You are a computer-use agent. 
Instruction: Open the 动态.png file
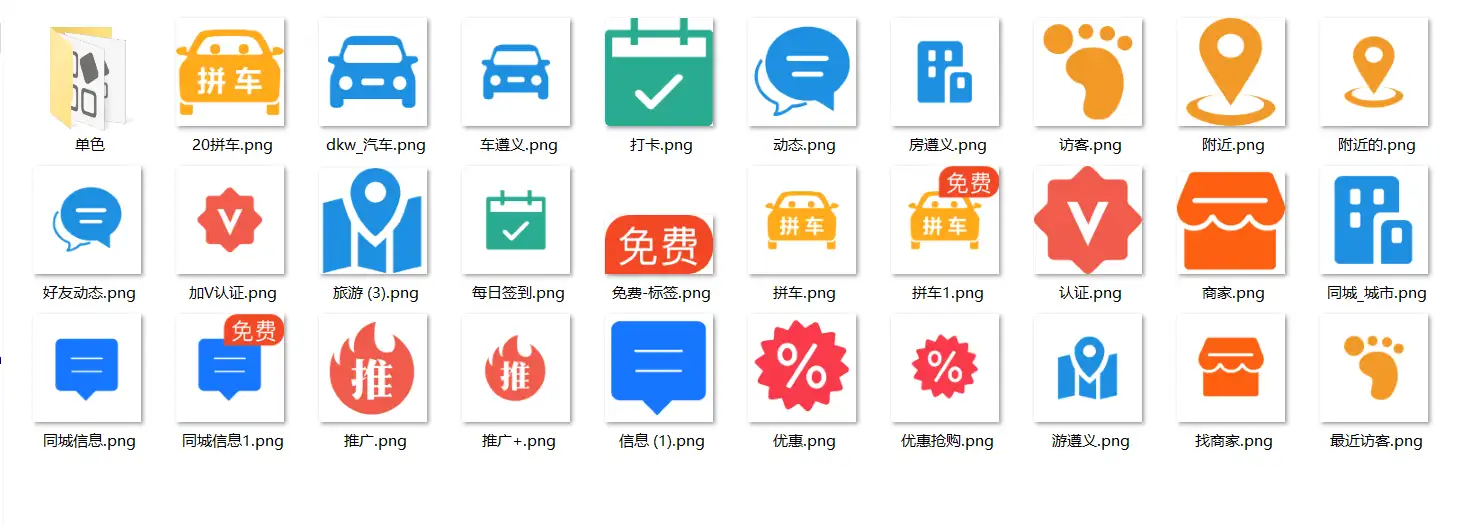(802, 72)
